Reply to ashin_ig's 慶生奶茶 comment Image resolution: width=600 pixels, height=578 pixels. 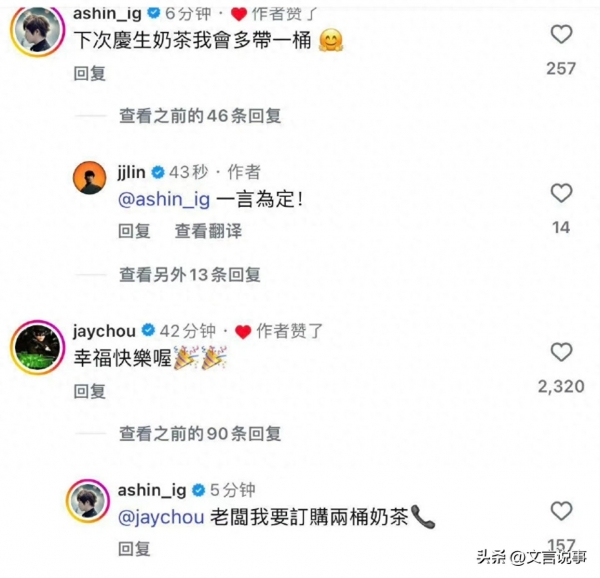click(91, 73)
